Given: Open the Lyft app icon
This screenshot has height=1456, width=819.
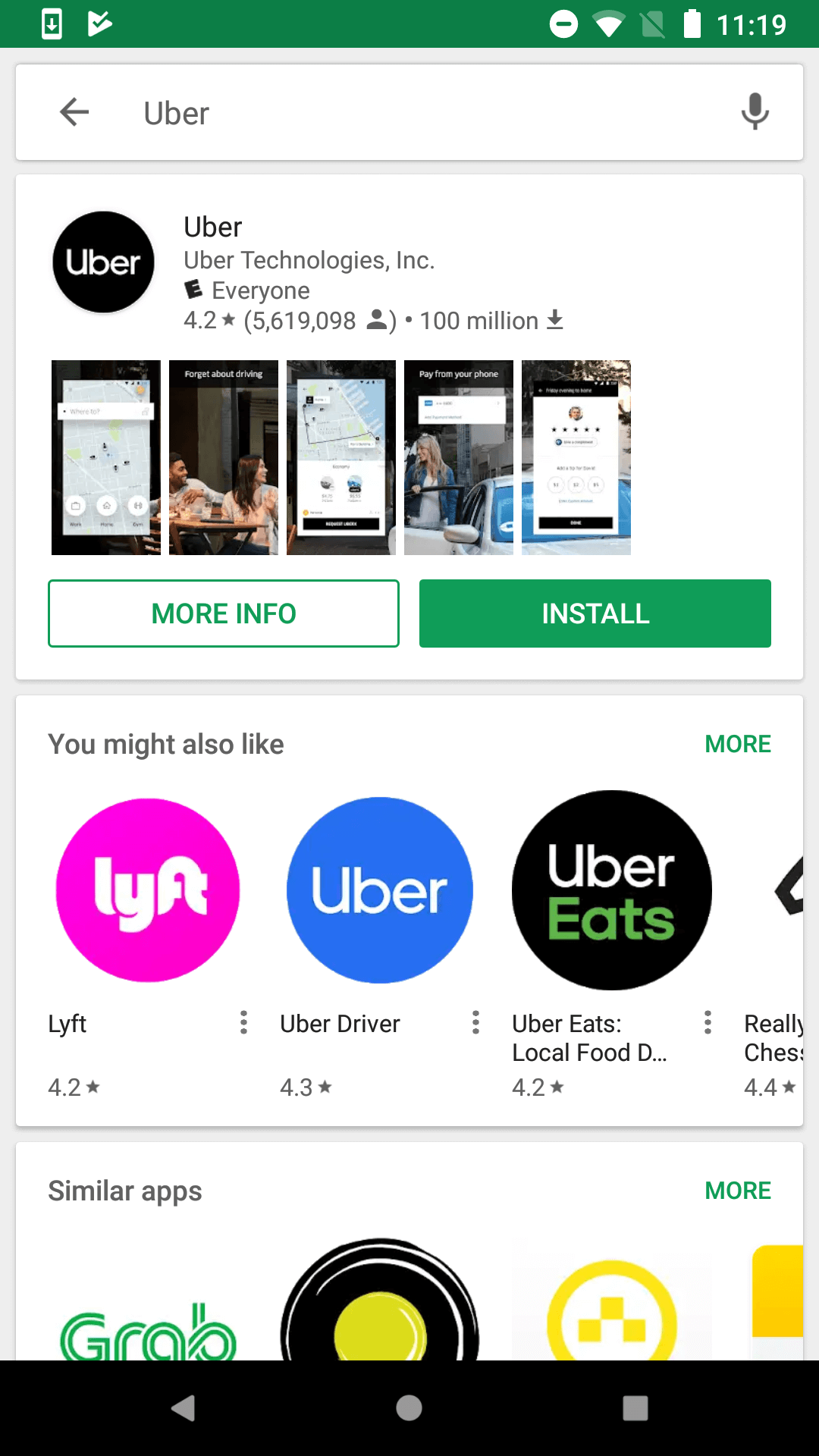Looking at the screenshot, I should click(148, 890).
